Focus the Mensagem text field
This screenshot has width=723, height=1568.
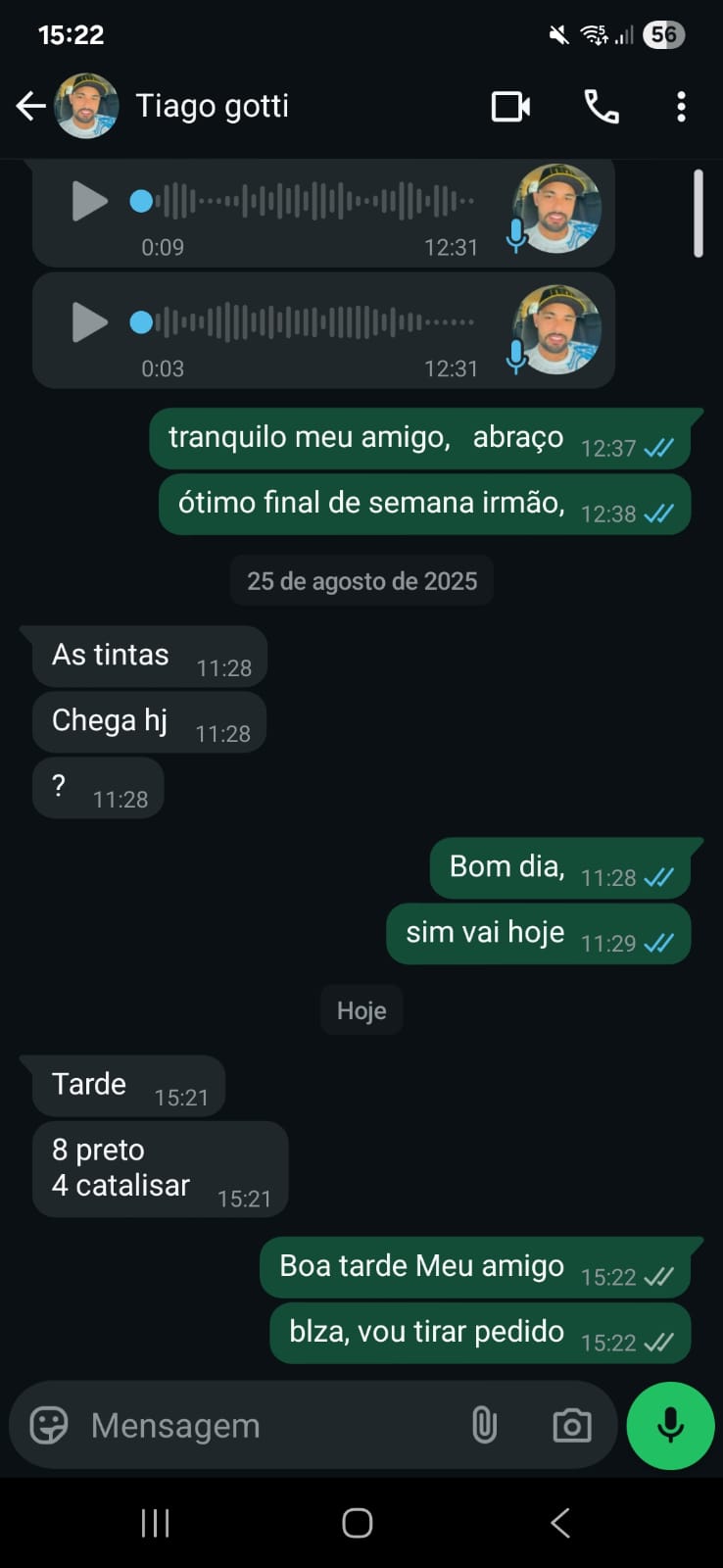click(265, 1425)
